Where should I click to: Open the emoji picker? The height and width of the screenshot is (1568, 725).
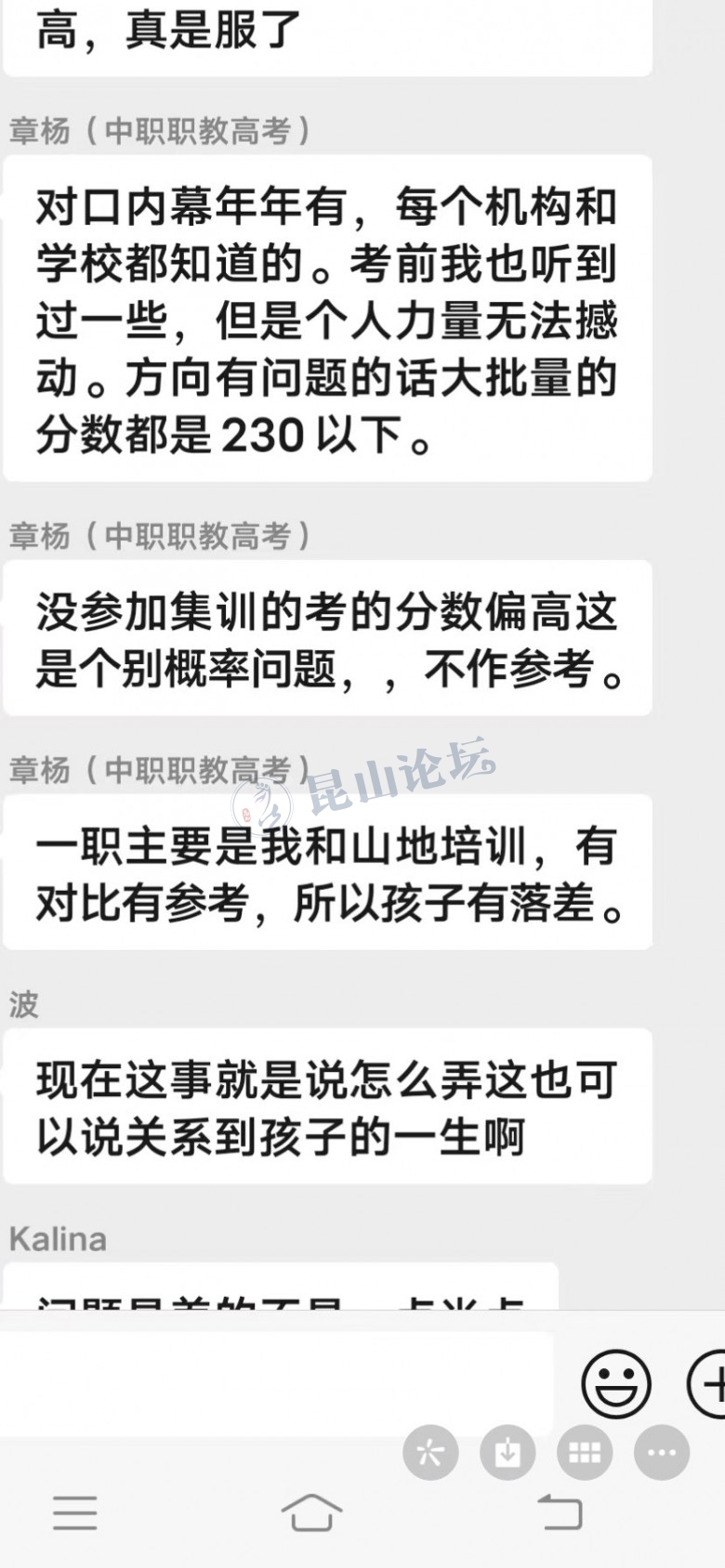[x=615, y=1384]
